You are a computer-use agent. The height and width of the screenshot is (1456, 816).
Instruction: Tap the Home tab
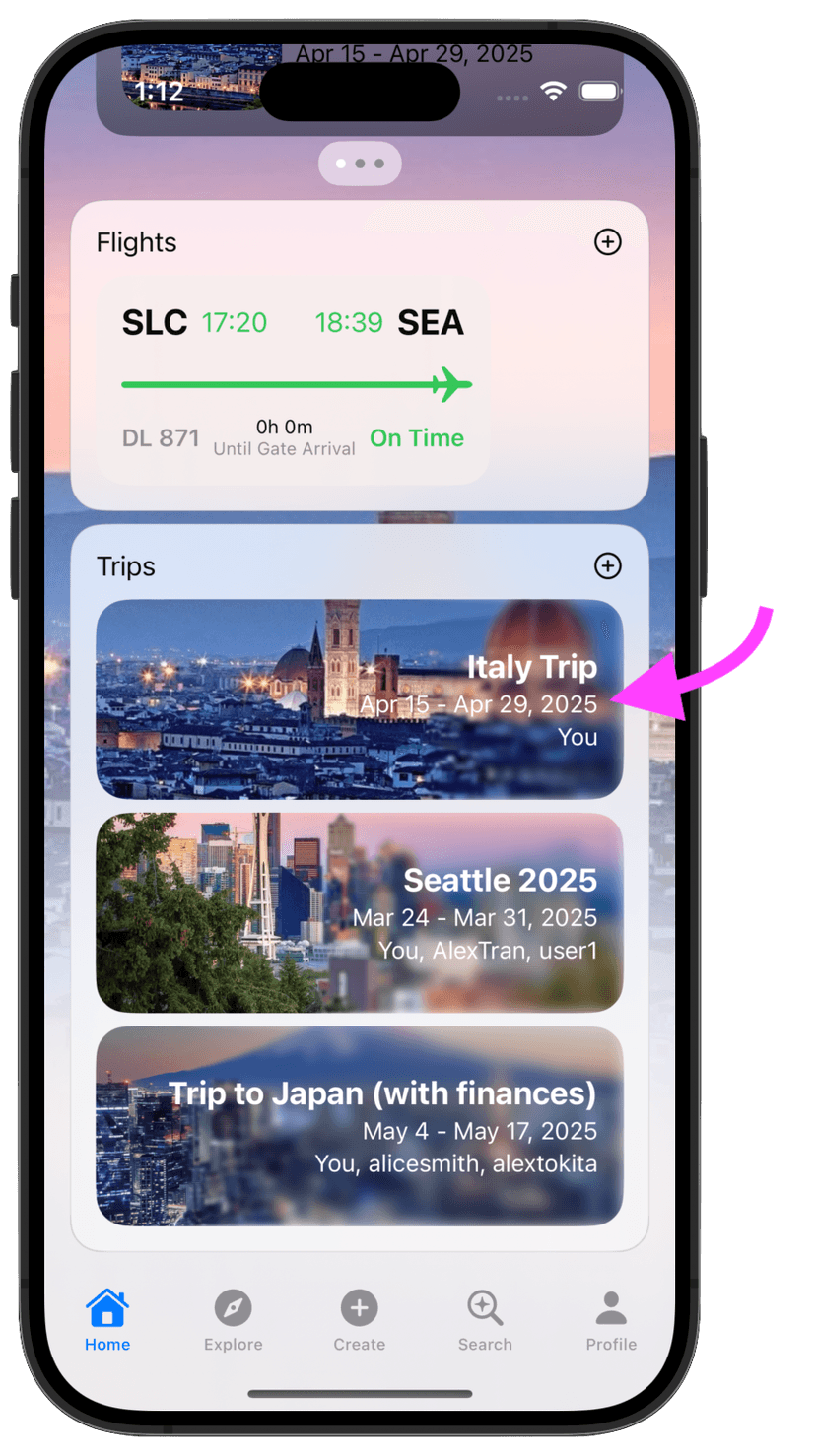point(107,1322)
